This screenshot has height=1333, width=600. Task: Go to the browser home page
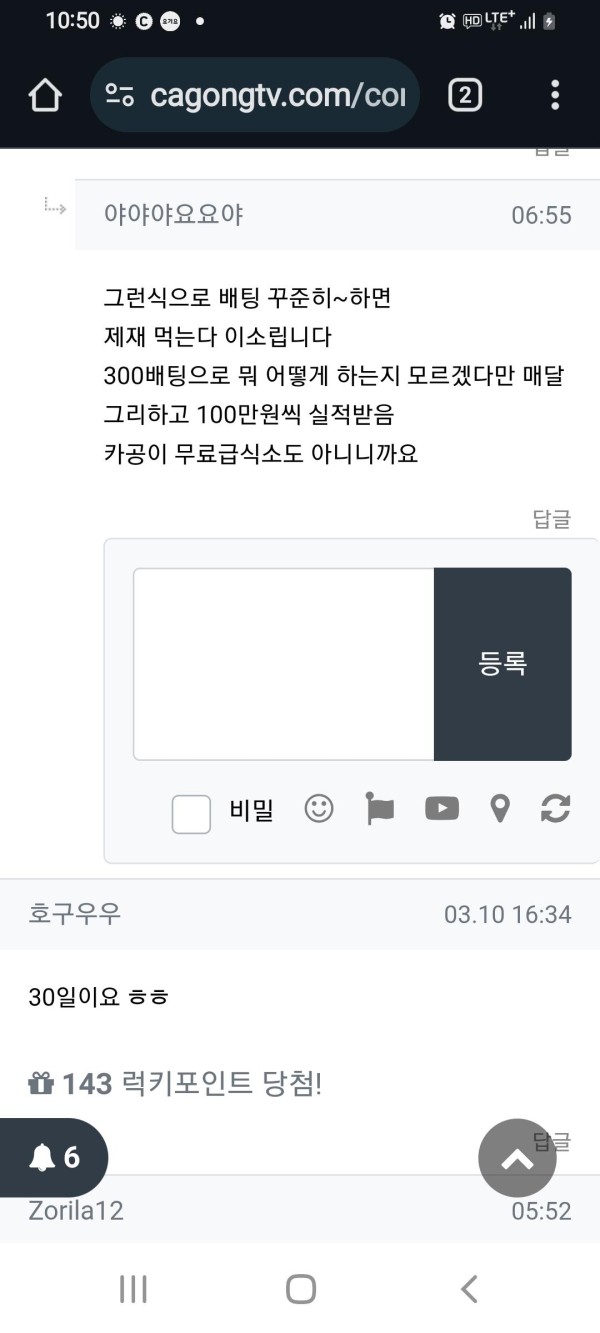point(45,96)
